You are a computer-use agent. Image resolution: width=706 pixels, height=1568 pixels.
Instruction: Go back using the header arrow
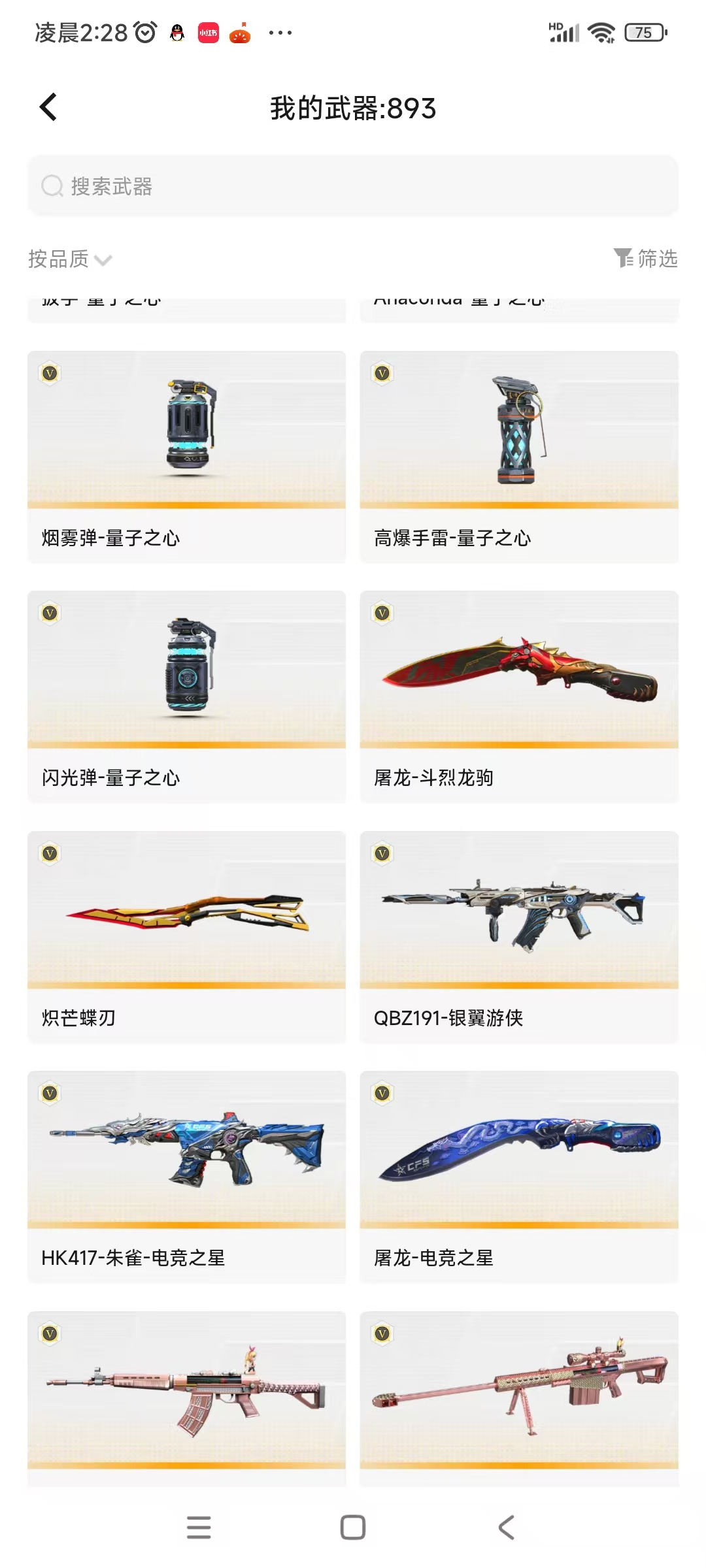[49, 107]
